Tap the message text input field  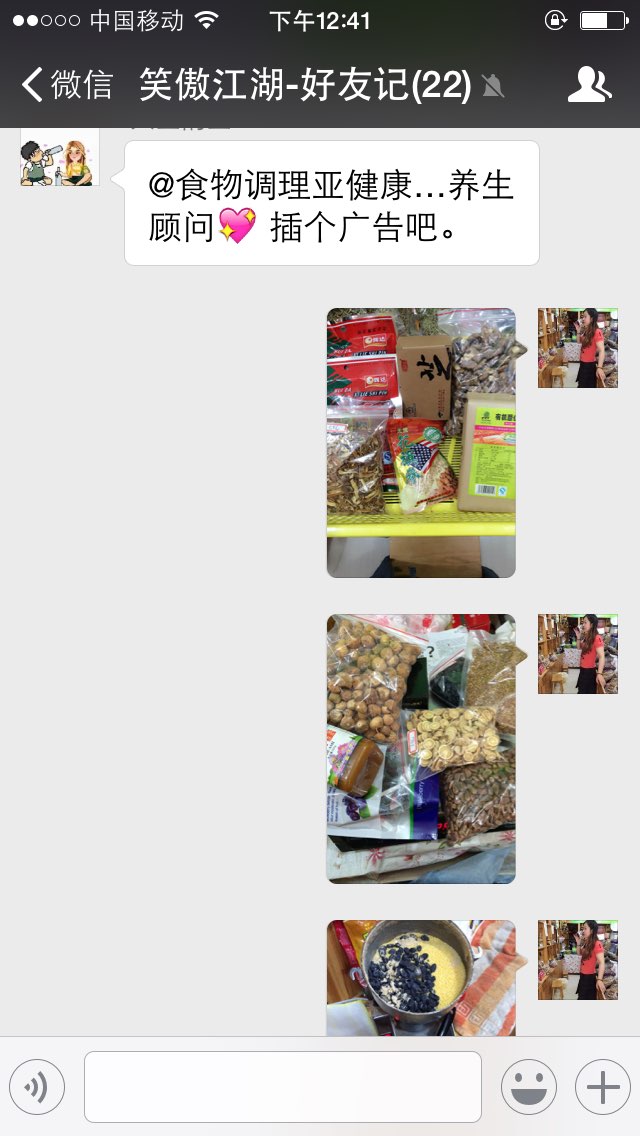coord(283,1087)
